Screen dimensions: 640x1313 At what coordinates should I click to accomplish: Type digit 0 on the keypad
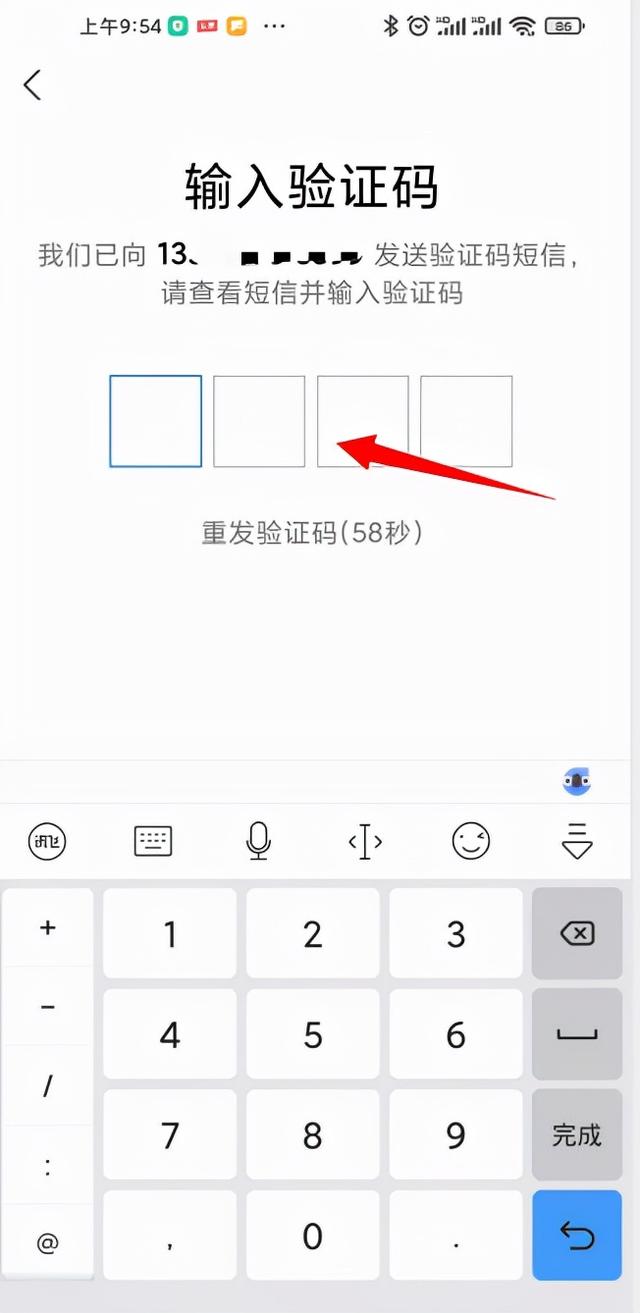point(313,1236)
